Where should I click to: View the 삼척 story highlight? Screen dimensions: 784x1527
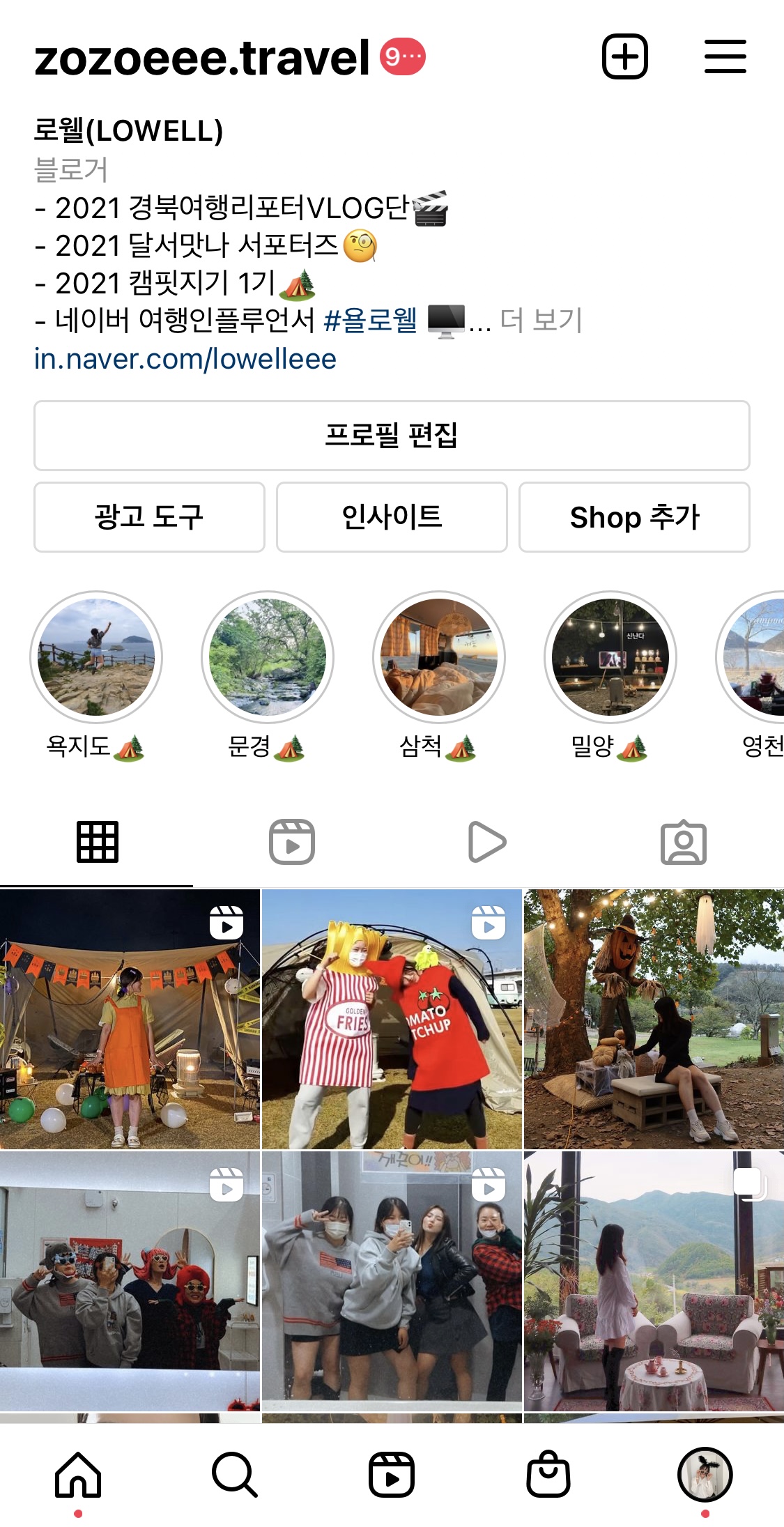[x=439, y=657]
